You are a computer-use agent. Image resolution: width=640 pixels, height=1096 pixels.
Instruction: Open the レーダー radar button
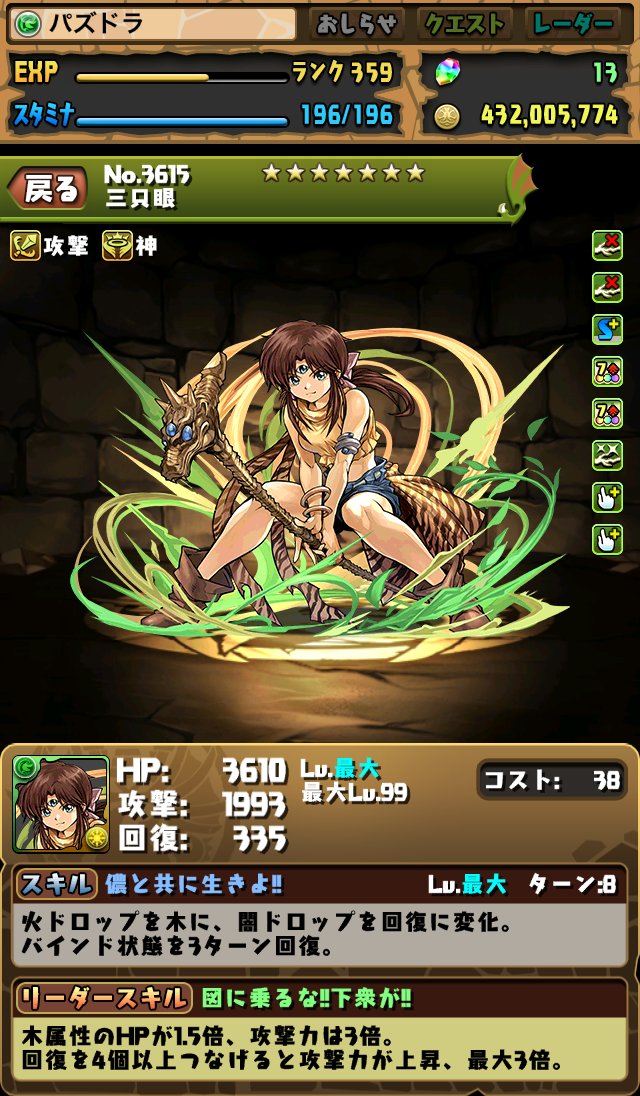click(x=574, y=24)
